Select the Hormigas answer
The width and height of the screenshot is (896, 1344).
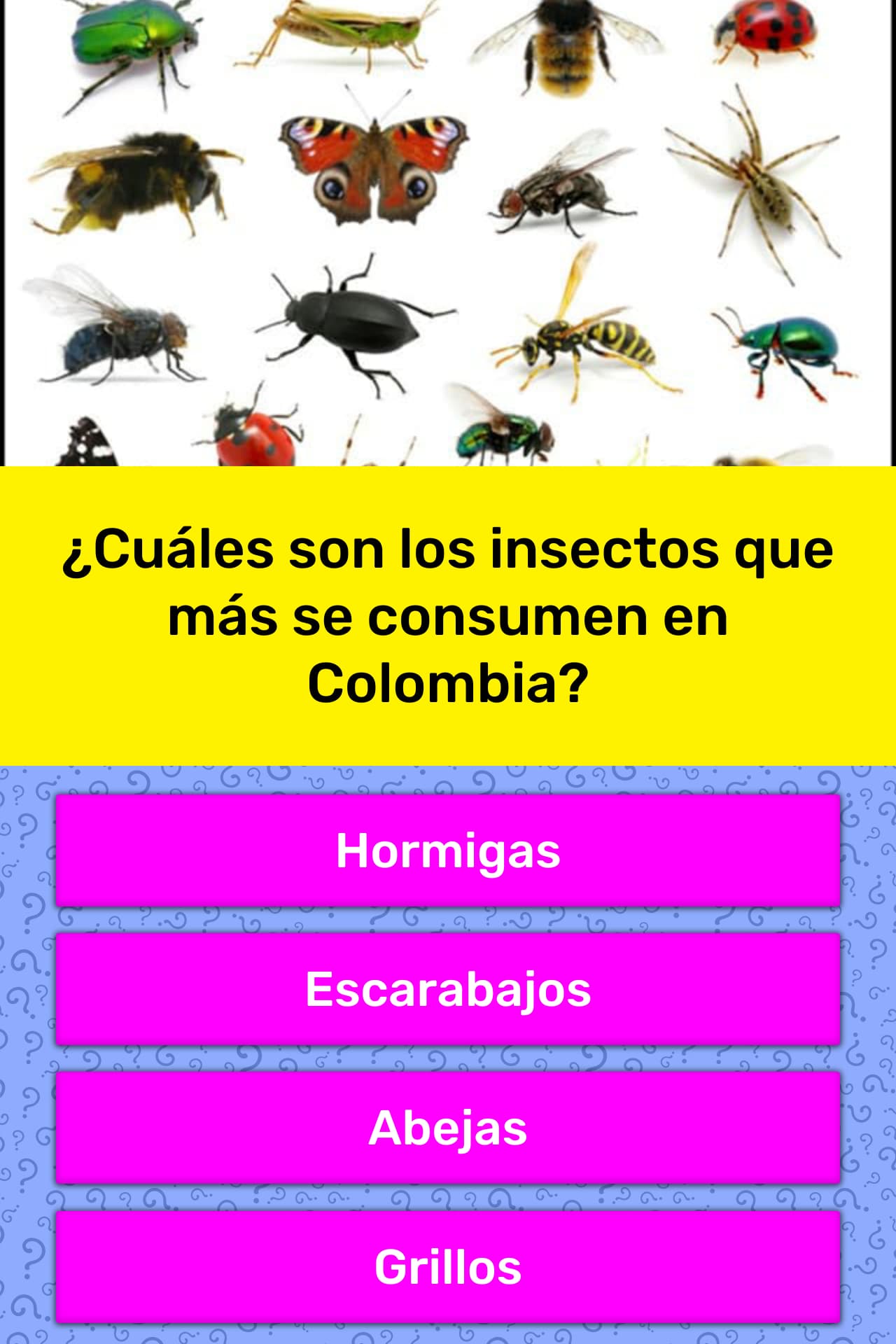click(448, 850)
